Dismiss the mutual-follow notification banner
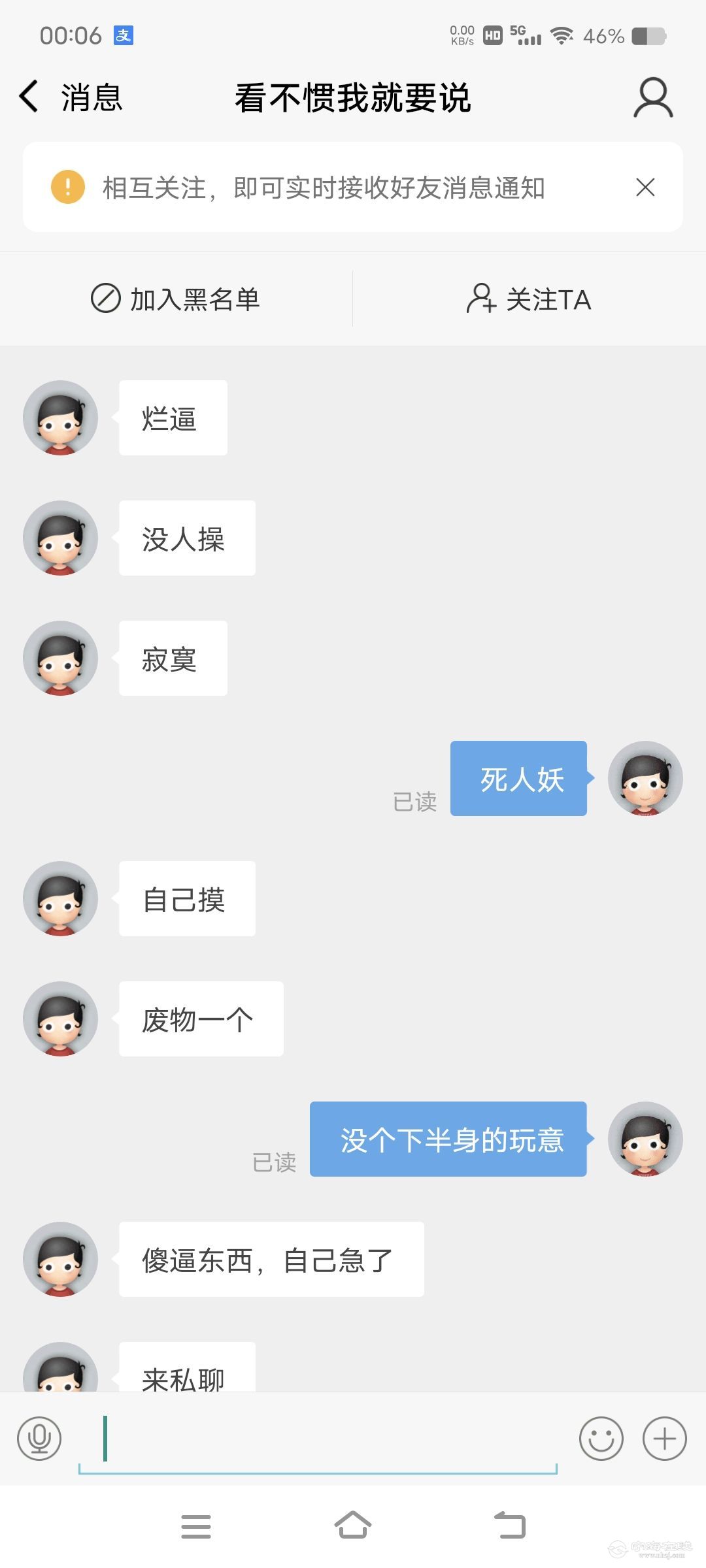This screenshot has height=1568, width=706. [645, 188]
